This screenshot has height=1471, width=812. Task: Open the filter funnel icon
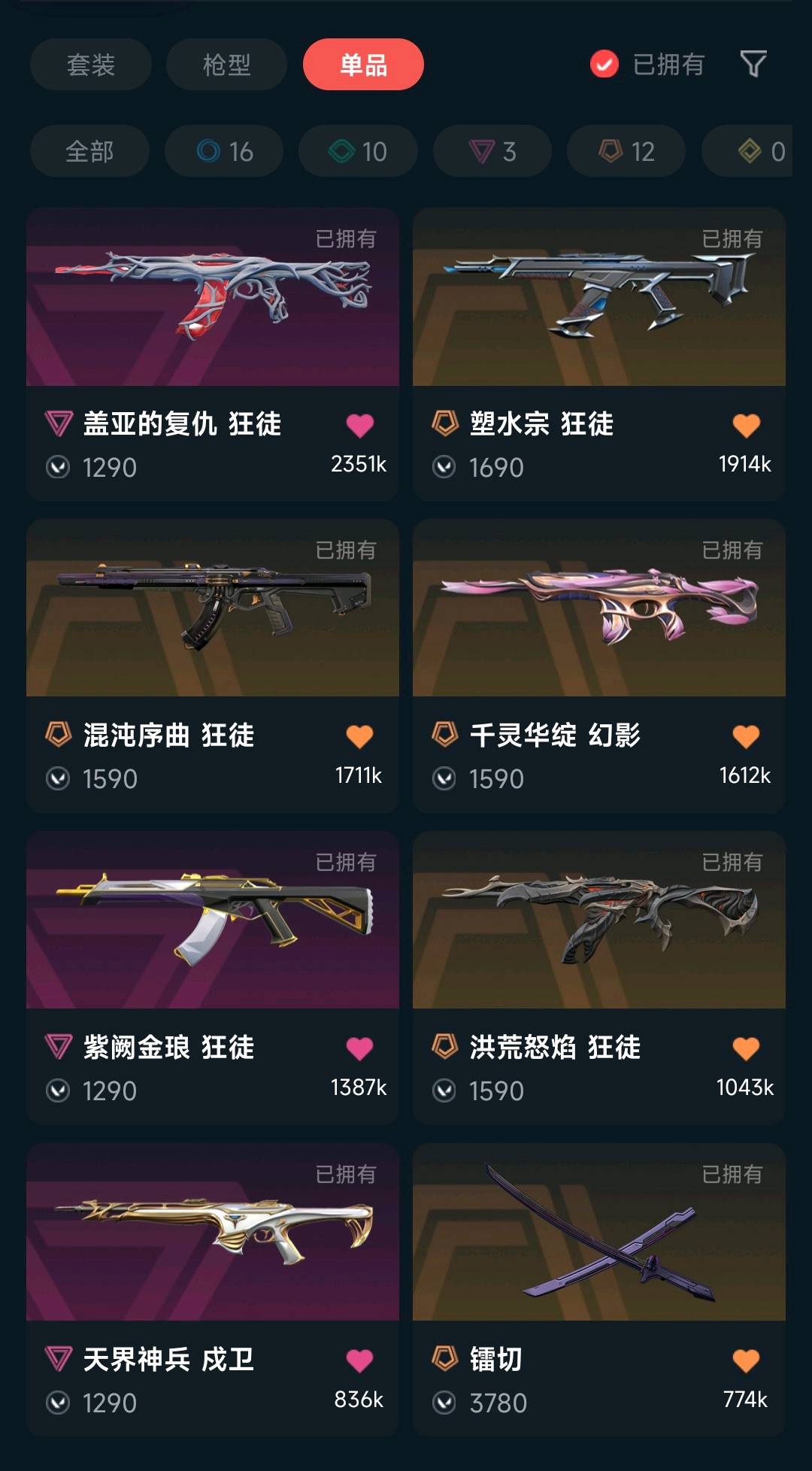[753, 64]
